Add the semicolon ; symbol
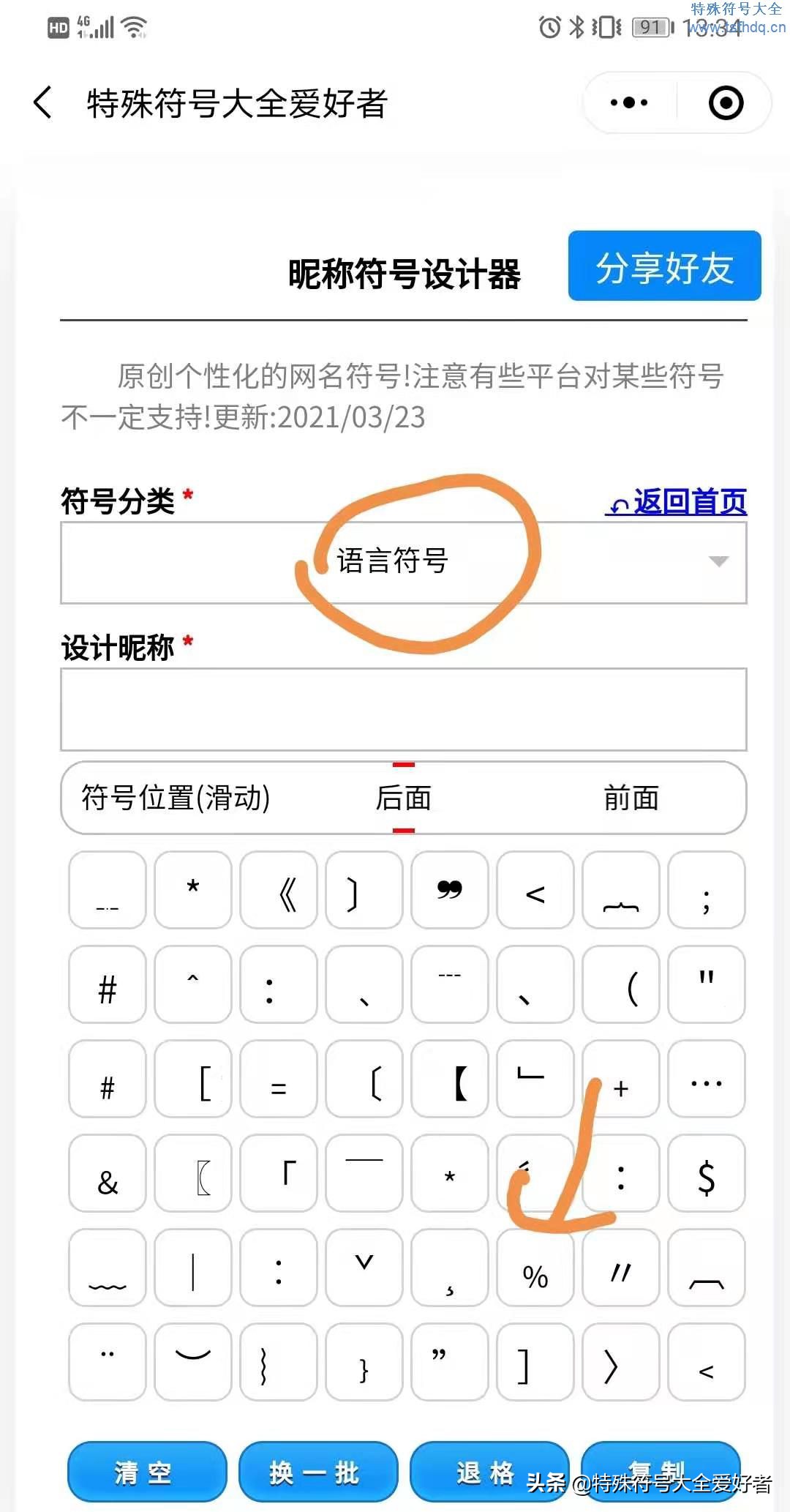Viewport: 790px width, 1512px height. (x=707, y=890)
